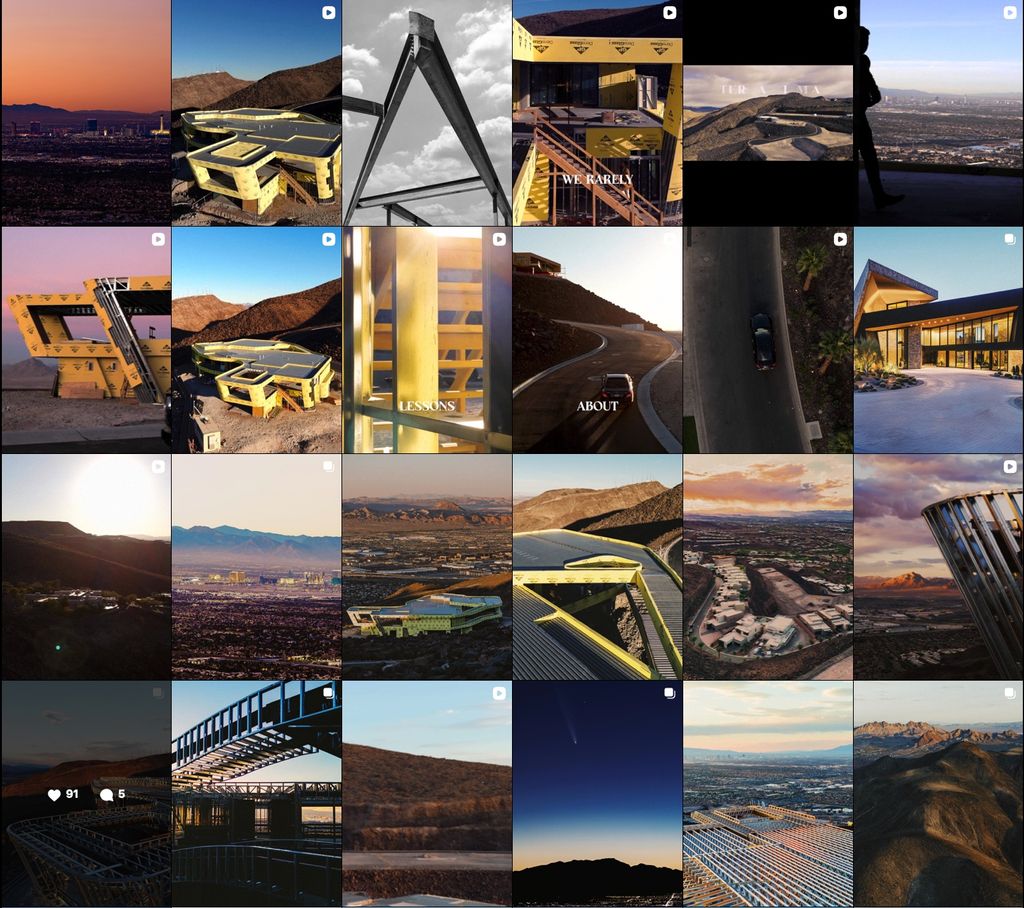Open the curved steel frame under purple clouds reel
This screenshot has width=1024, height=908.
(x=940, y=567)
